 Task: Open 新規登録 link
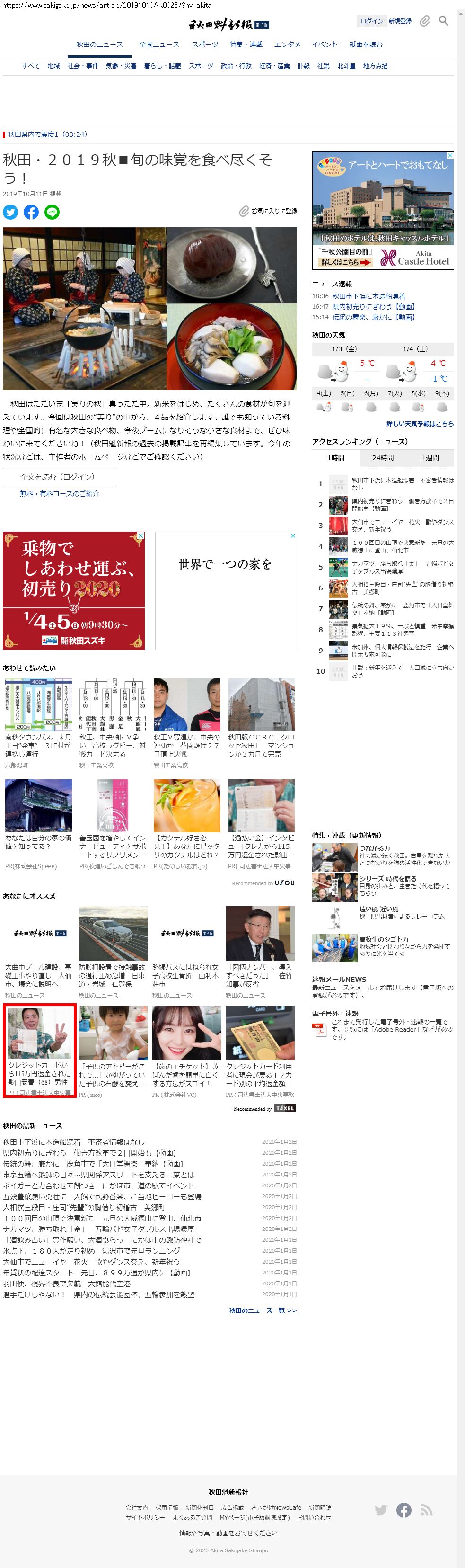click(400, 21)
